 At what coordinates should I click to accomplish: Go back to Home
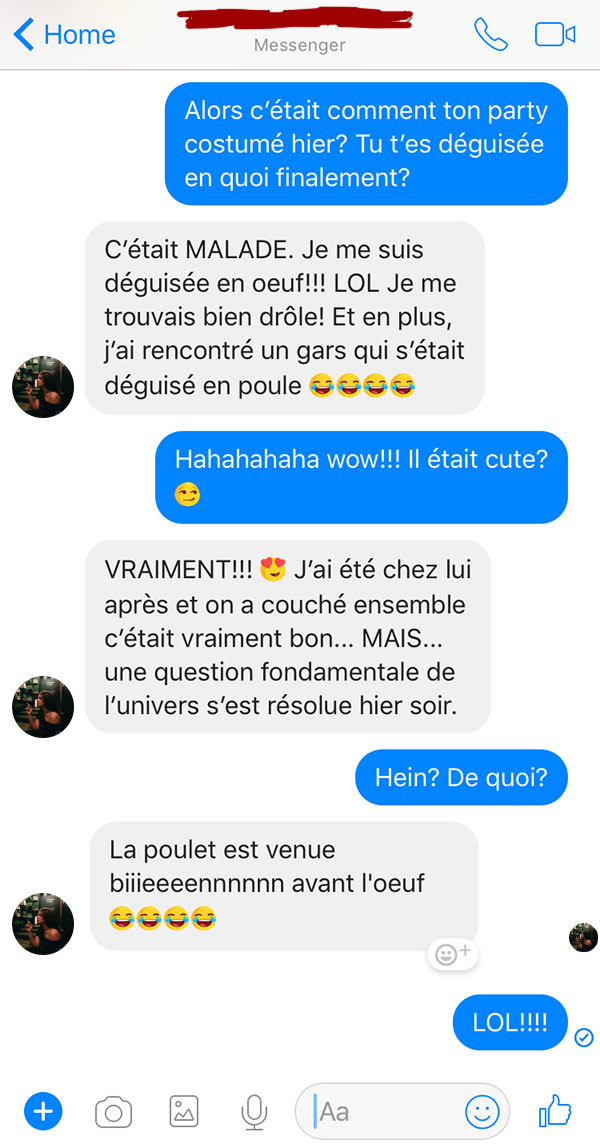click(64, 34)
